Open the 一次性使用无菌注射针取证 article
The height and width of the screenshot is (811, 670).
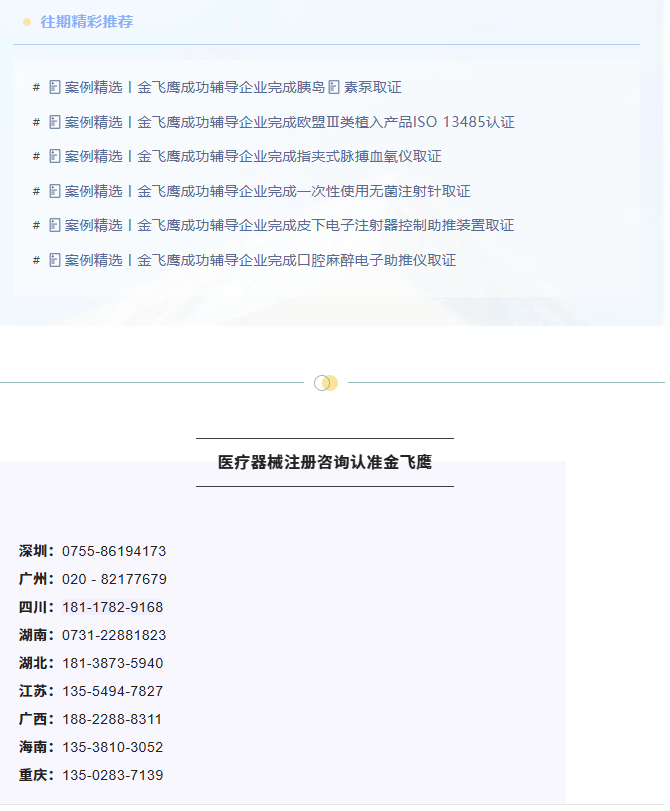pyautogui.click(x=259, y=191)
